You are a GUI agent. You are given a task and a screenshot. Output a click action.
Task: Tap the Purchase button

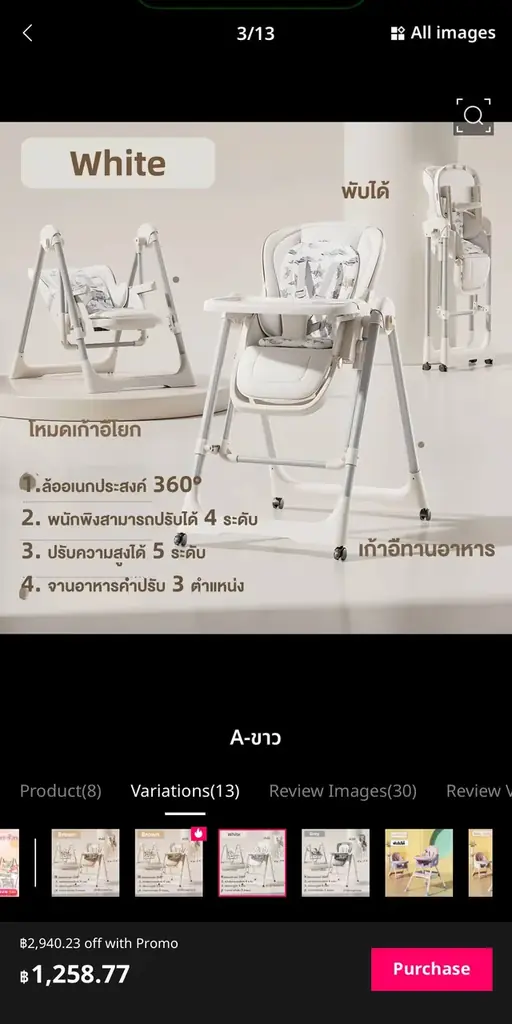[x=432, y=968]
